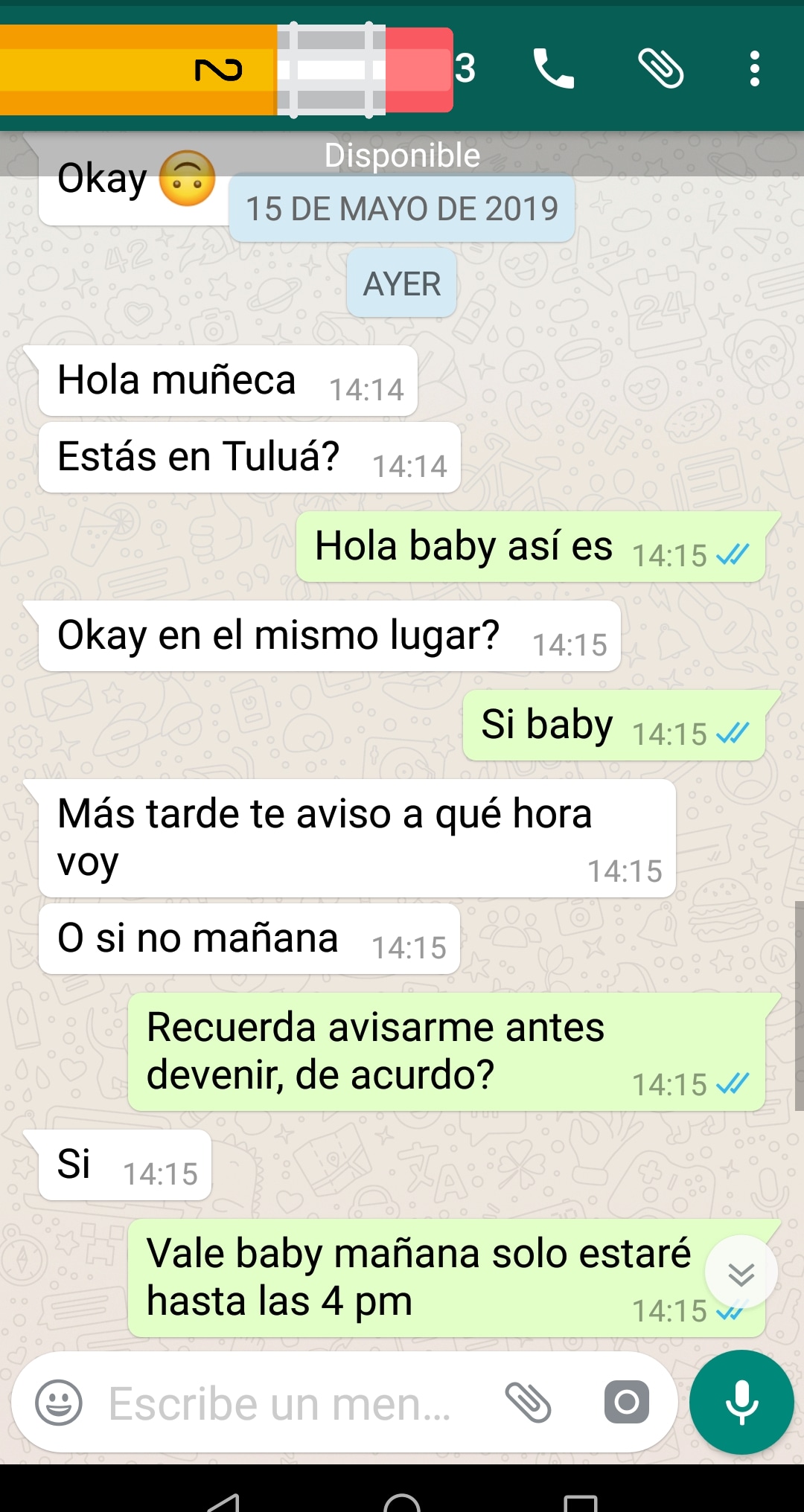Record a voice message with the microphone
This screenshot has width=804, height=1512.
pyautogui.click(x=741, y=1403)
